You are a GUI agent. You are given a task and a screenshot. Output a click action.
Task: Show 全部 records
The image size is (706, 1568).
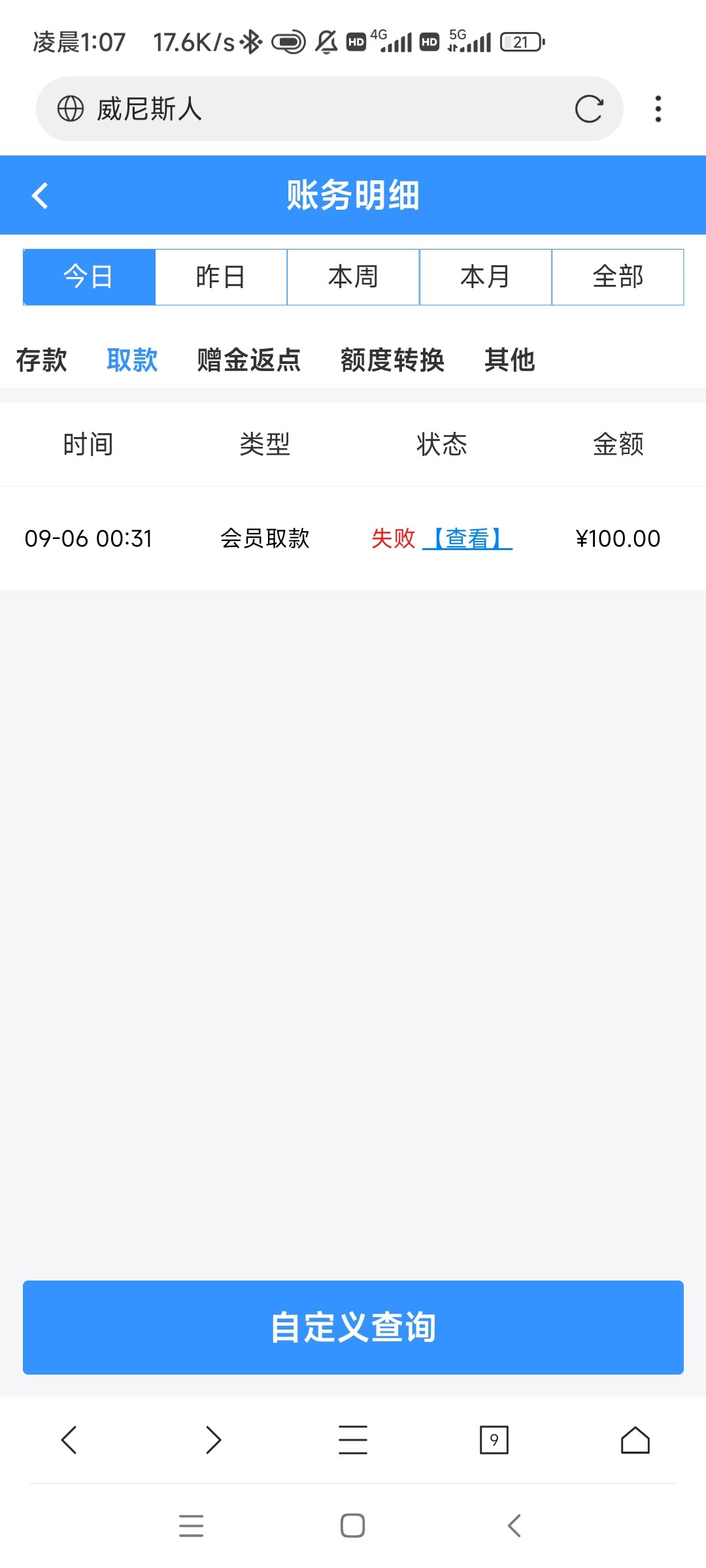click(x=618, y=277)
